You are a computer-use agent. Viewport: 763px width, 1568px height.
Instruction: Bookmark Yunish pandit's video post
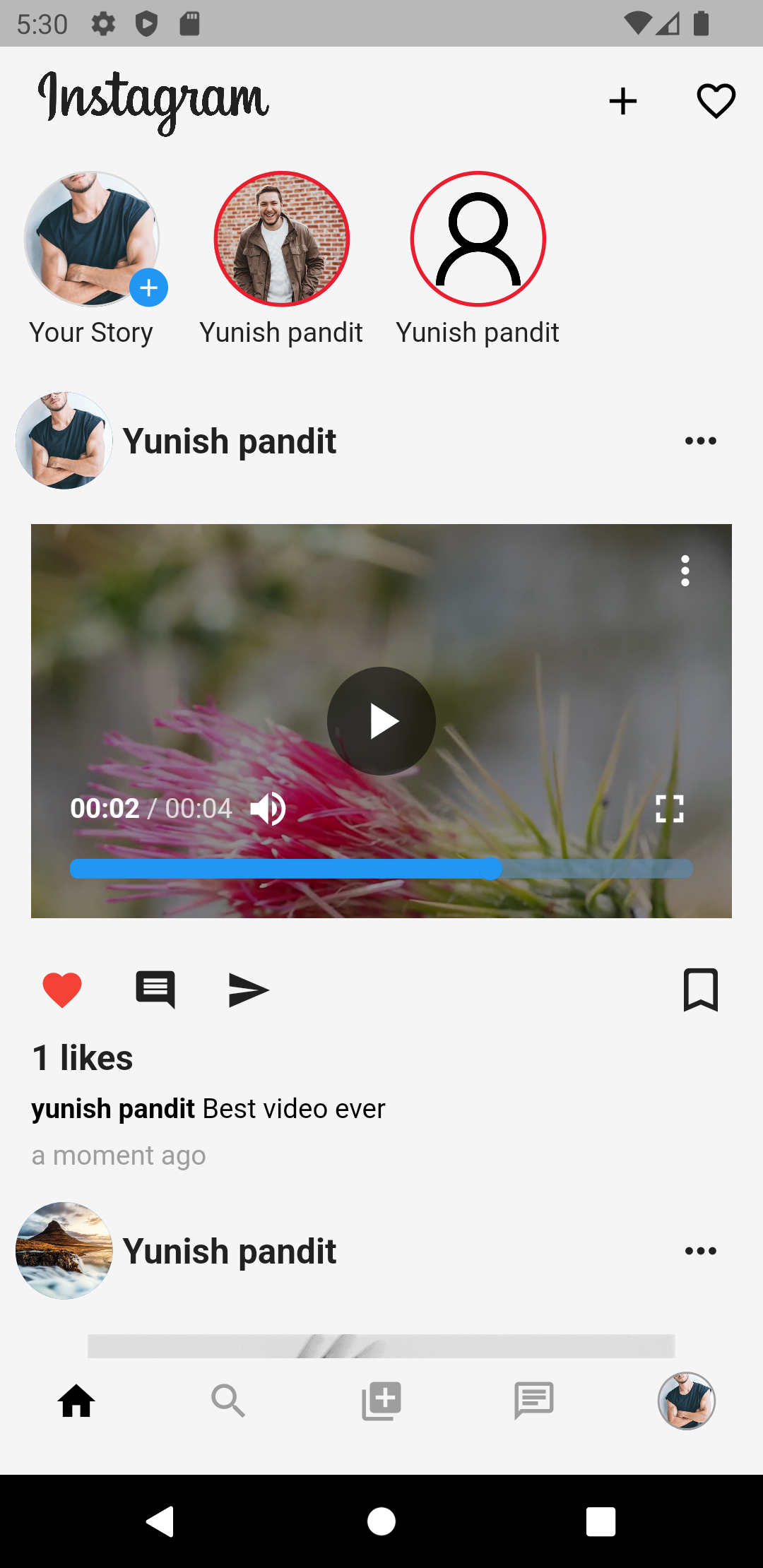(x=701, y=990)
